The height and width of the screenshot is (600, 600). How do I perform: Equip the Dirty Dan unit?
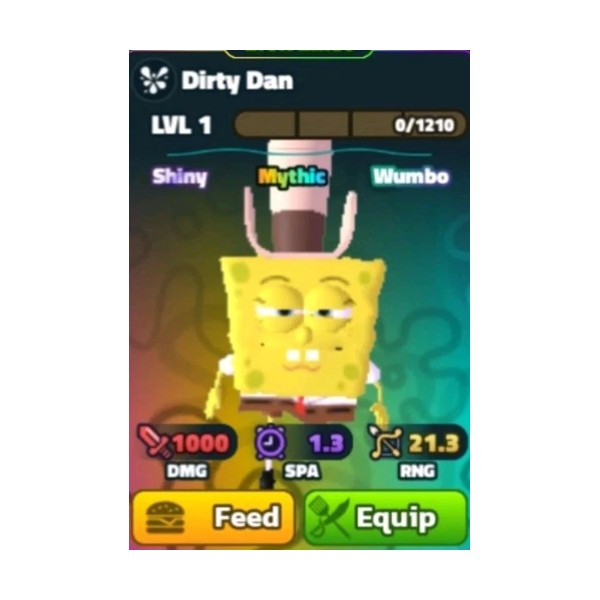click(386, 517)
